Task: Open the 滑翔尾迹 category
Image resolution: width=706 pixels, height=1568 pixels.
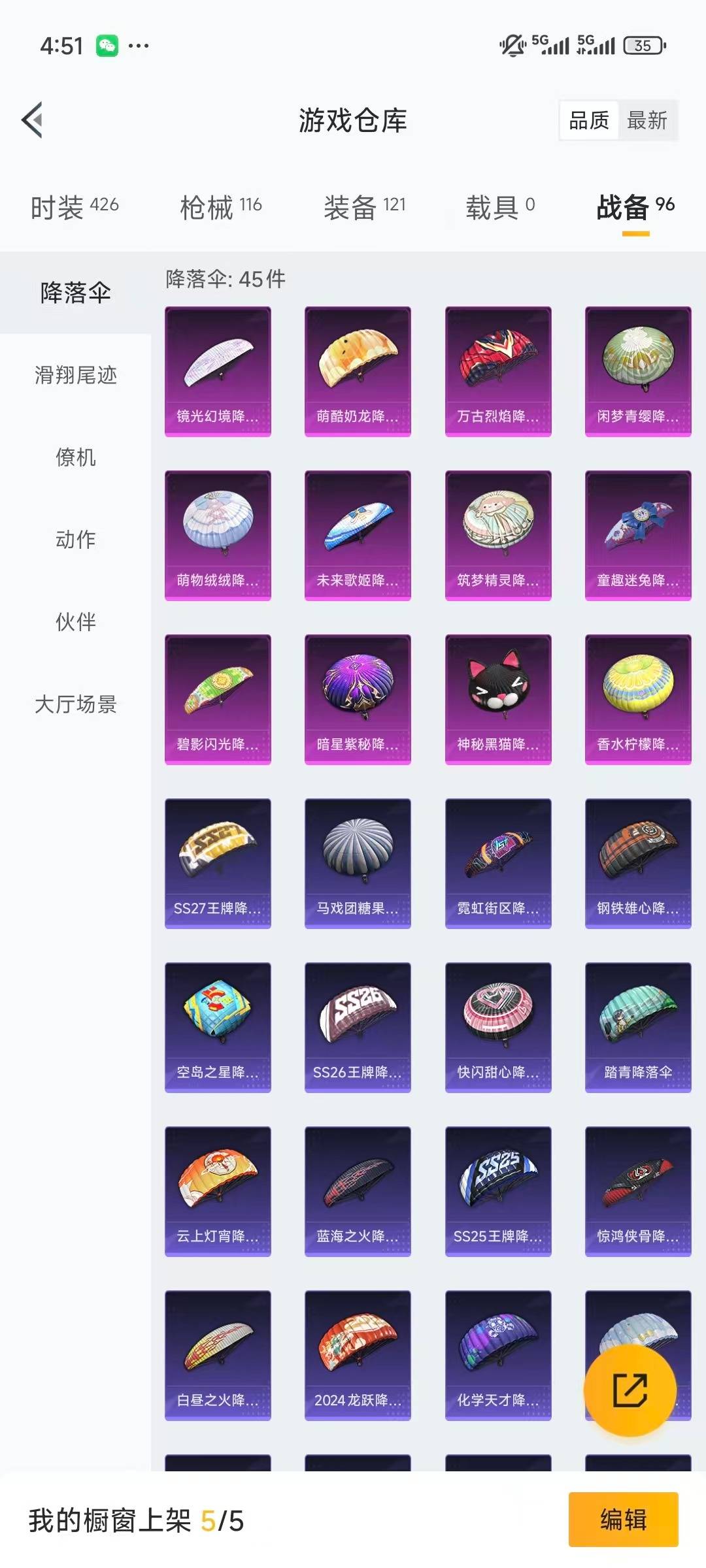Action: coord(76,375)
